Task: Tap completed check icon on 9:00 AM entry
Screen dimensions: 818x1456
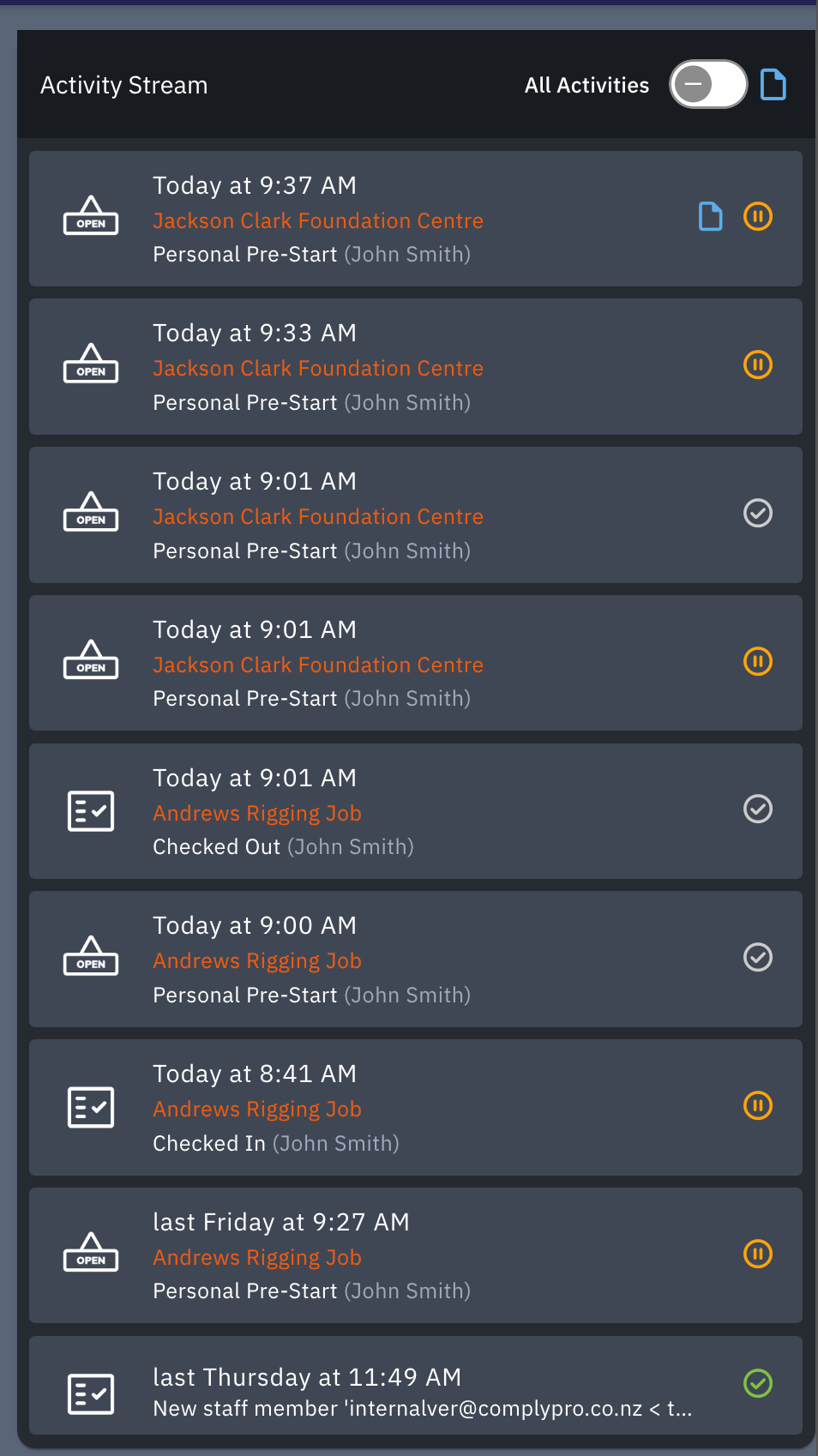Action: 757,957
